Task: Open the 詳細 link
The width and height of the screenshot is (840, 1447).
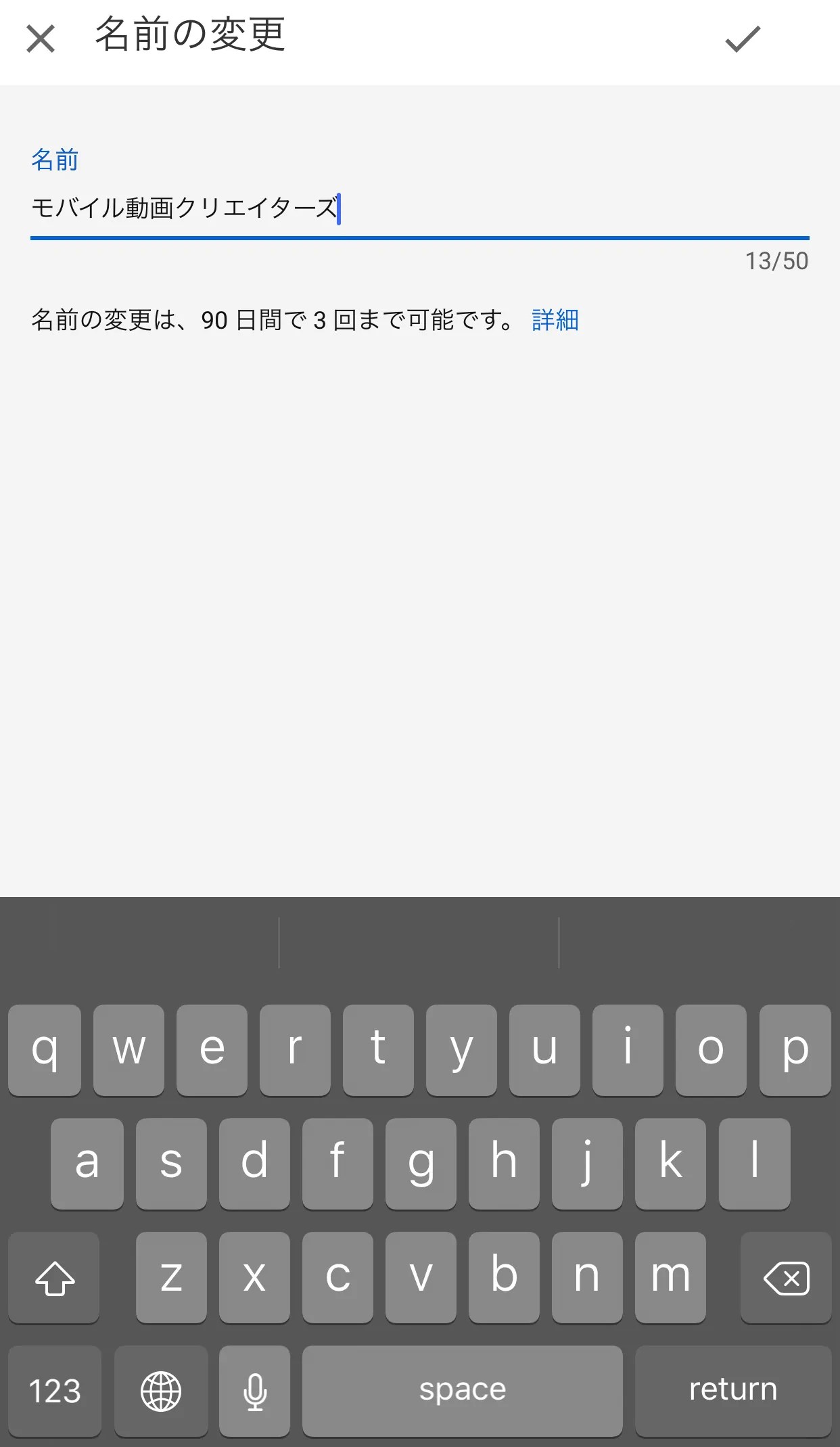Action: (x=555, y=320)
